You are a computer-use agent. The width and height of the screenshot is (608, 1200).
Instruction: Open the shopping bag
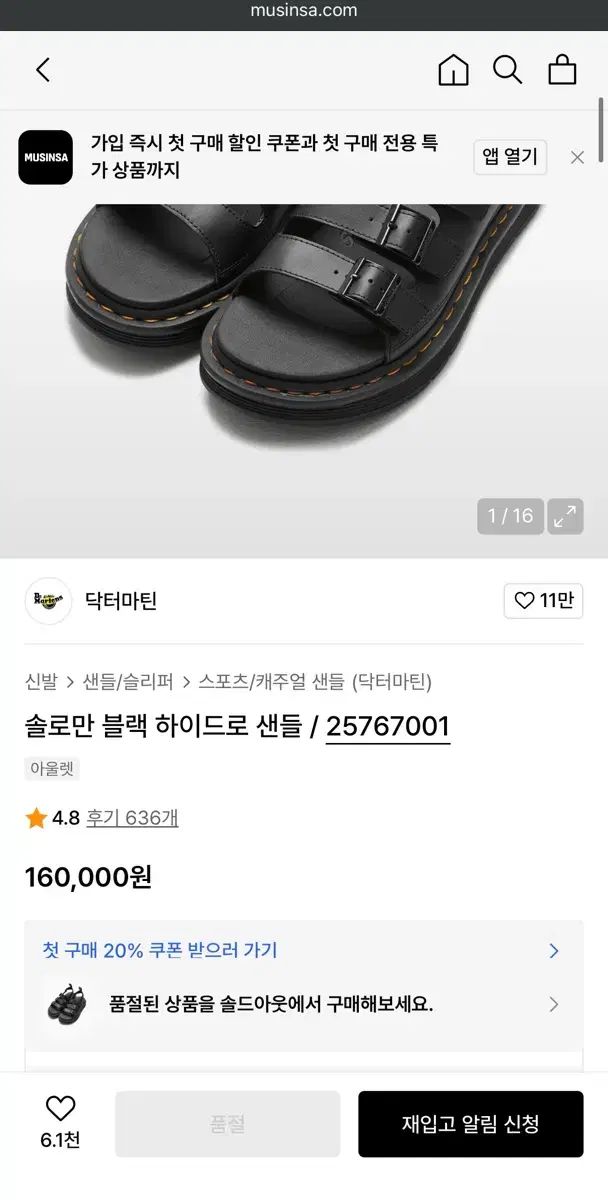562,70
